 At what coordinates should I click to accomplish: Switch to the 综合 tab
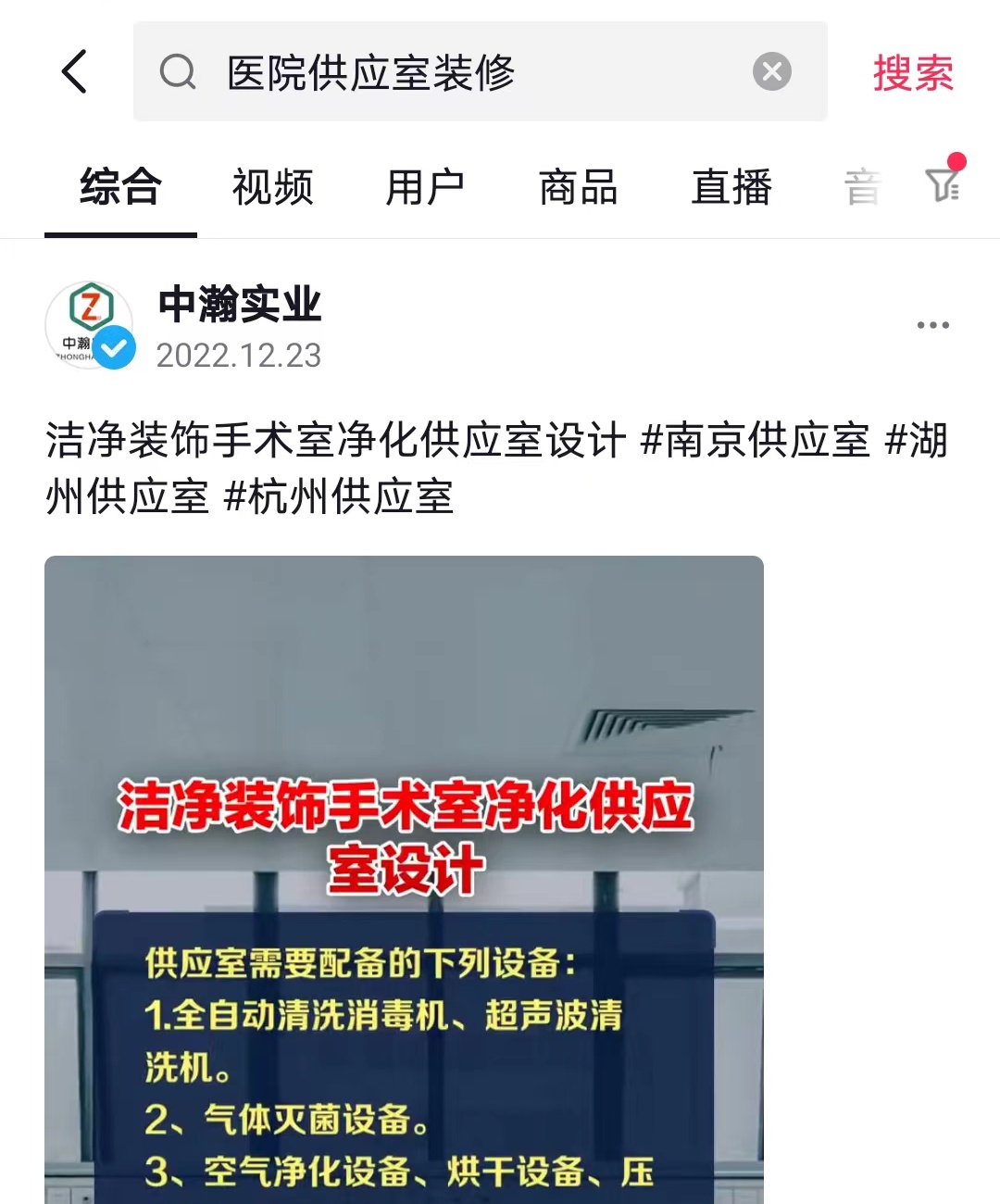120,187
